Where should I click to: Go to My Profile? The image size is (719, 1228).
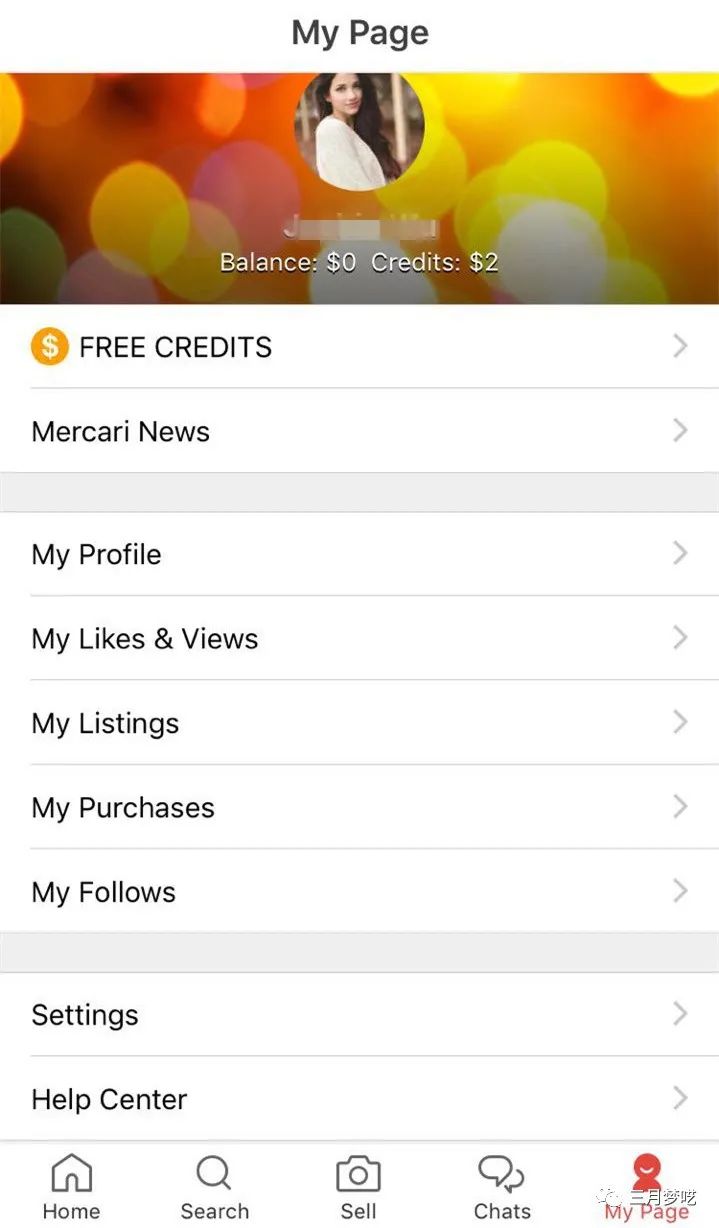click(x=359, y=554)
